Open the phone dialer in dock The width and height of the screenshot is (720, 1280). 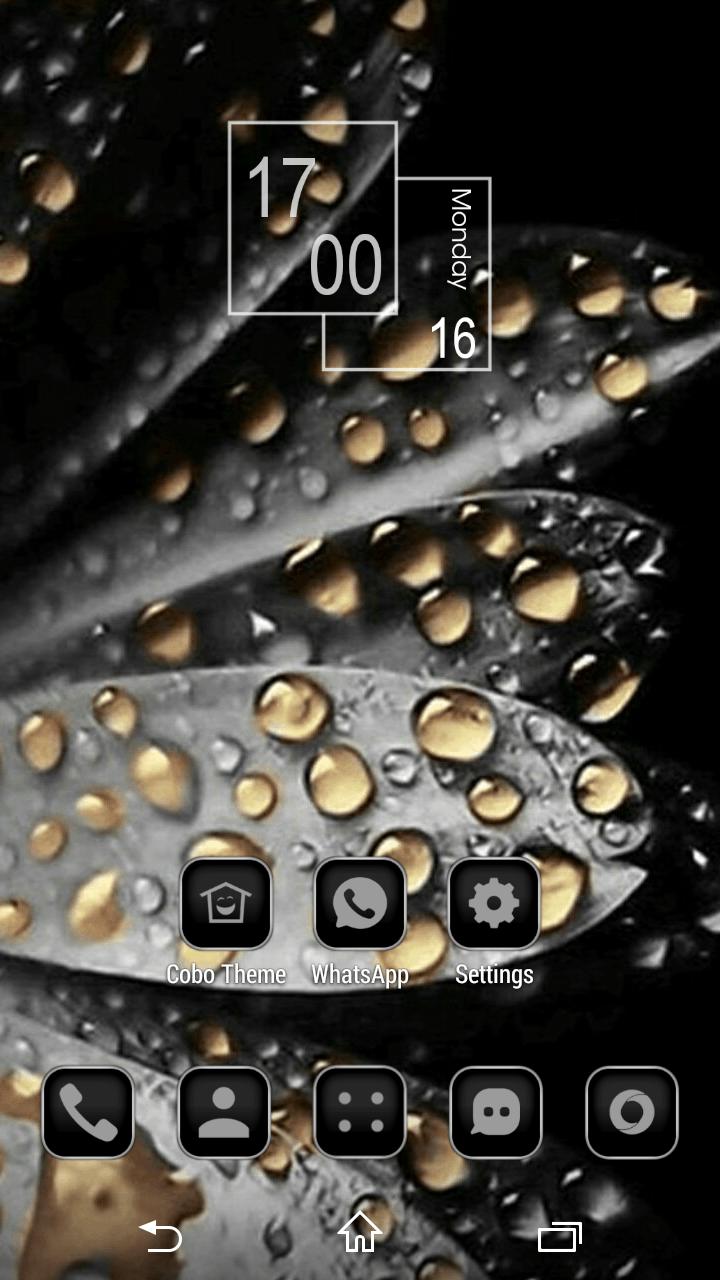pyautogui.click(x=88, y=1112)
